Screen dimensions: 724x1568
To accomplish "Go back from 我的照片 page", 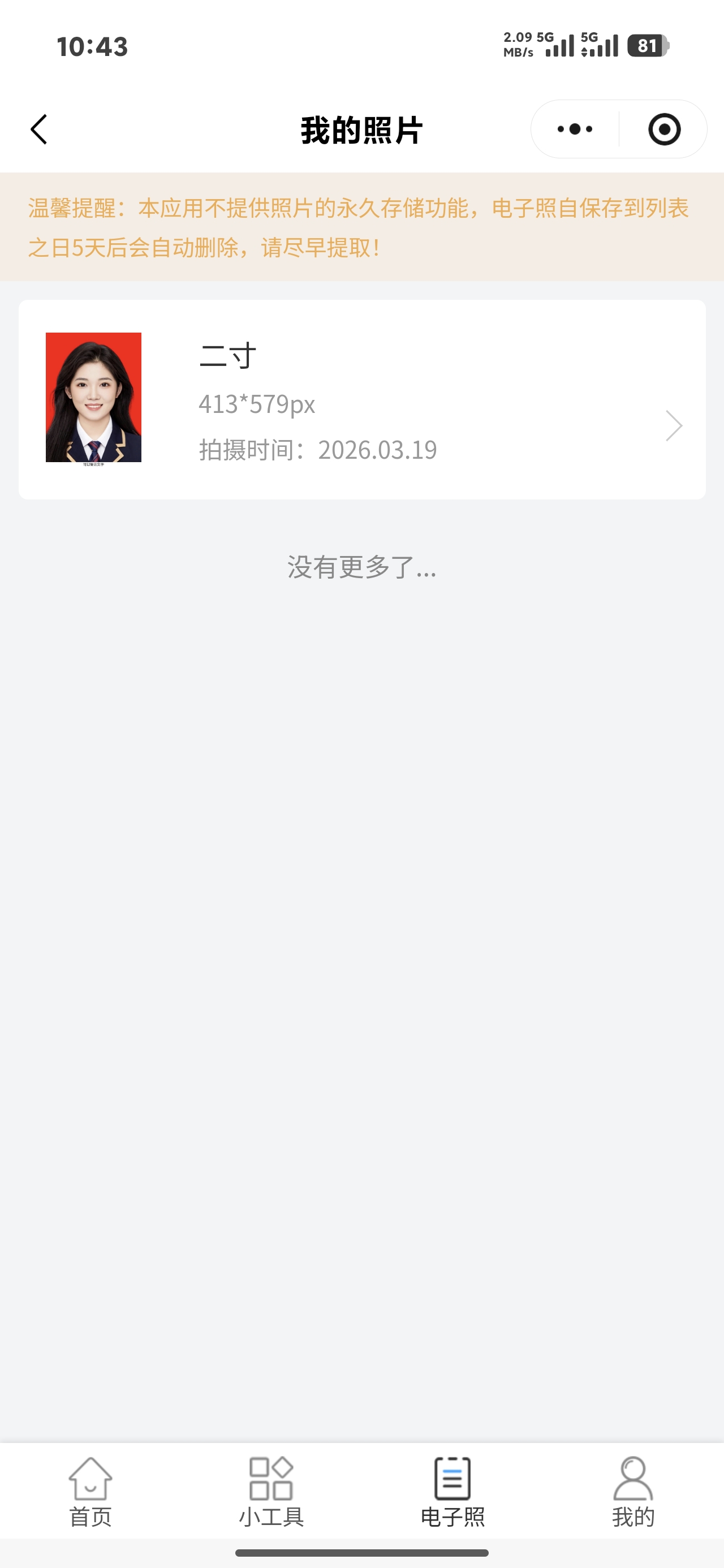I will [39, 129].
